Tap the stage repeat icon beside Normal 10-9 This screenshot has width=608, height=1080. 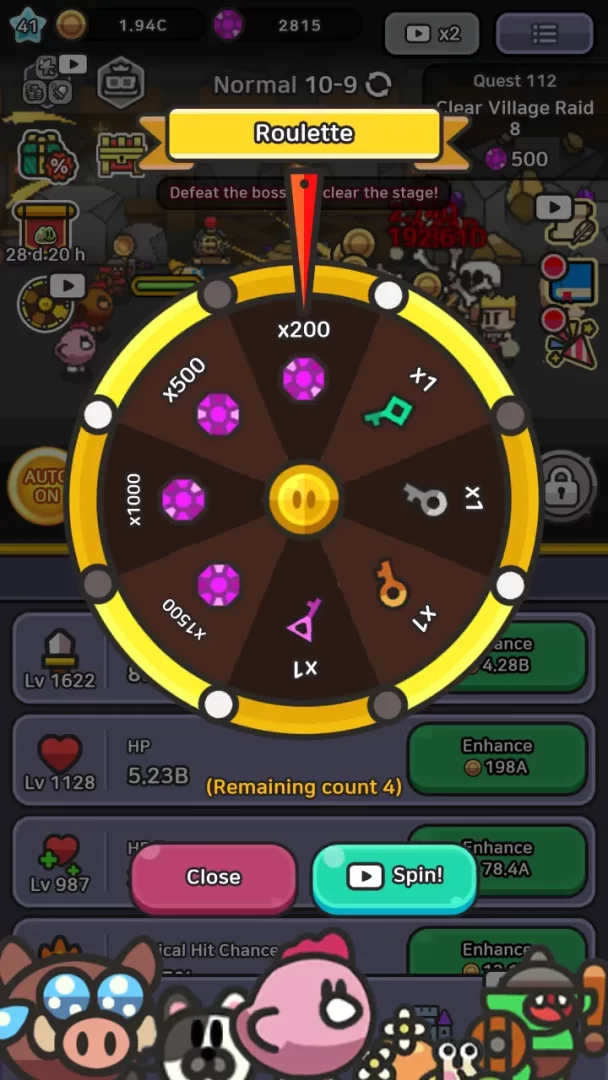pyautogui.click(x=378, y=85)
